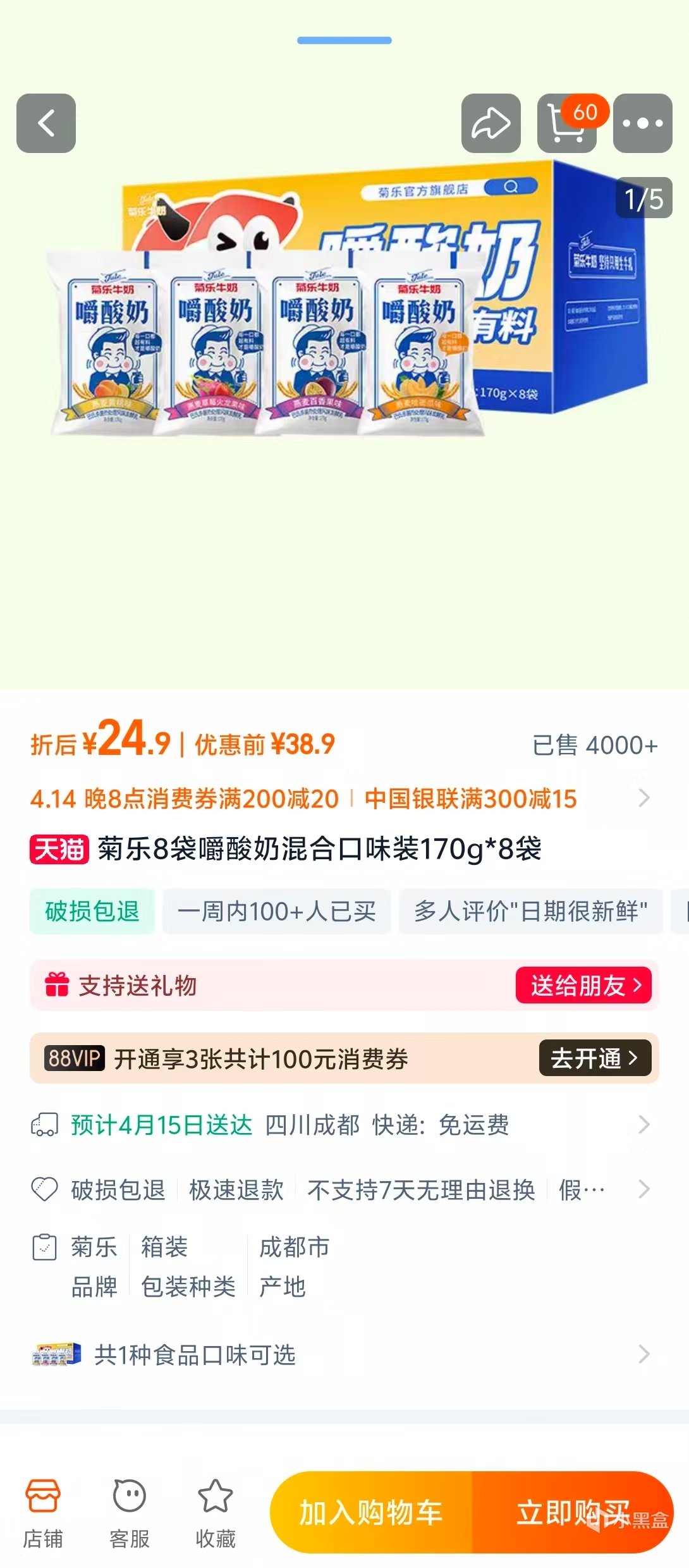Tap 立即购买 to buy now
This screenshot has width=689, height=1568.
point(572,1512)
